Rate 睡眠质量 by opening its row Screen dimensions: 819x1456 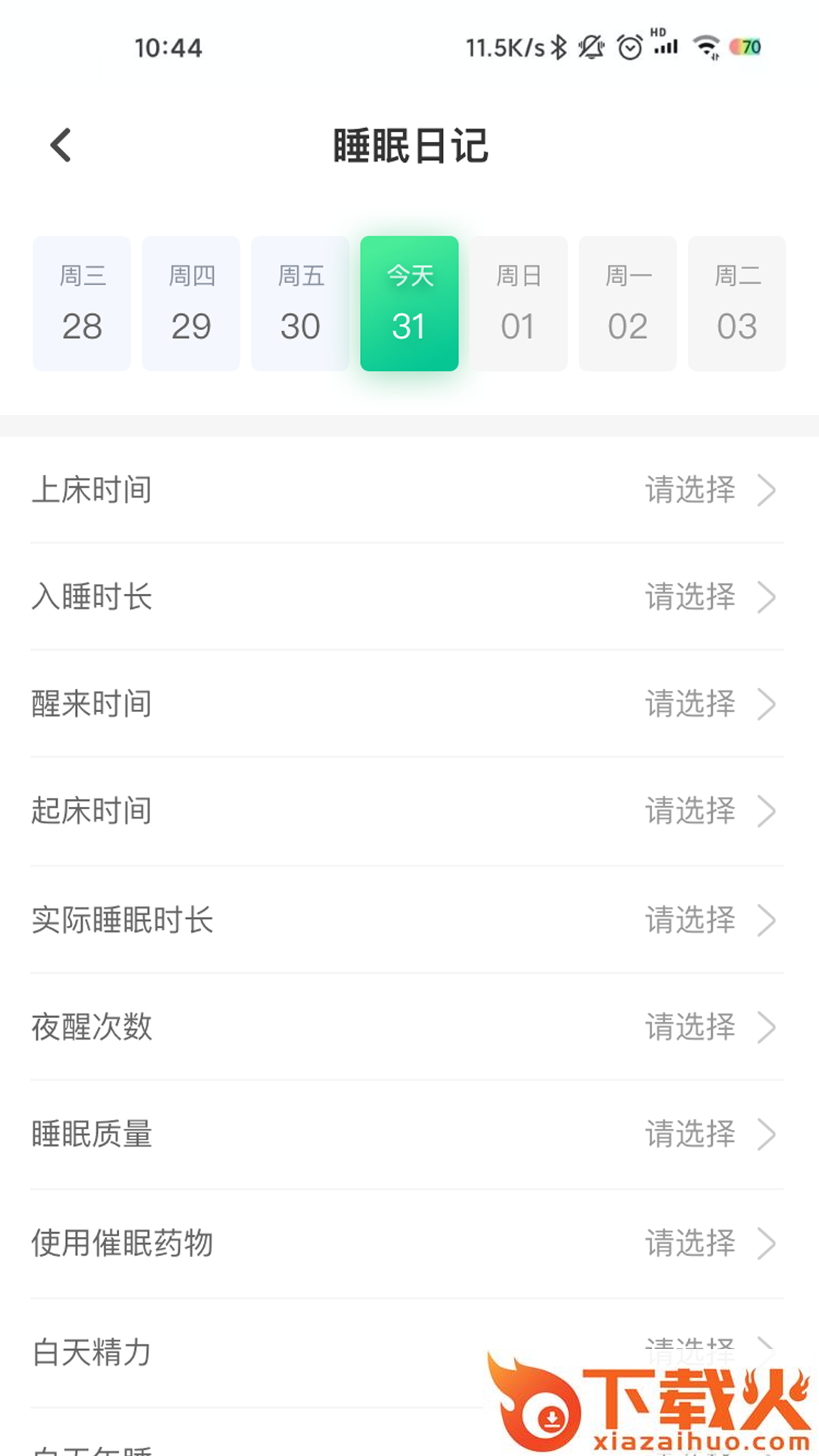[408, 1134]
